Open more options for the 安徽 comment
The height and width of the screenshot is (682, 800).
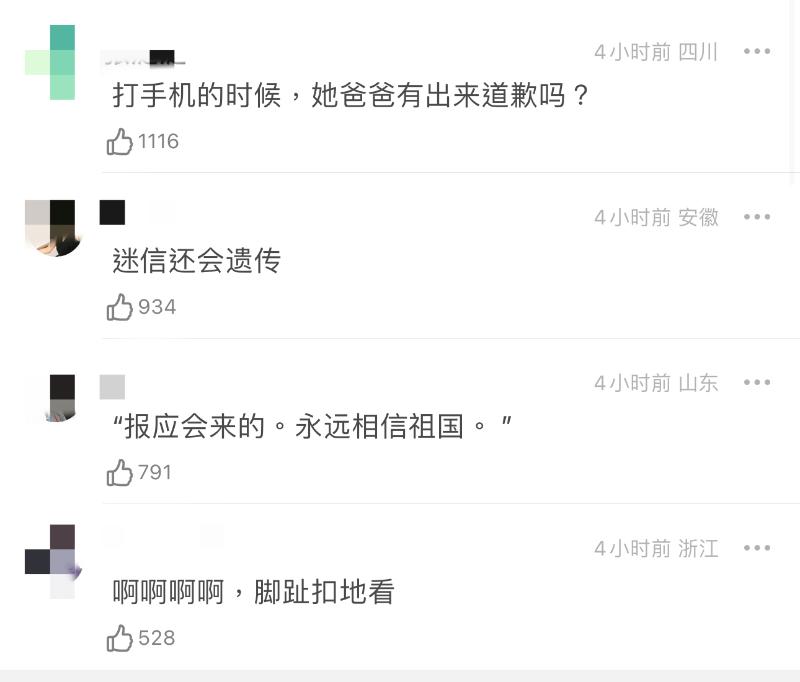(757, 217)
